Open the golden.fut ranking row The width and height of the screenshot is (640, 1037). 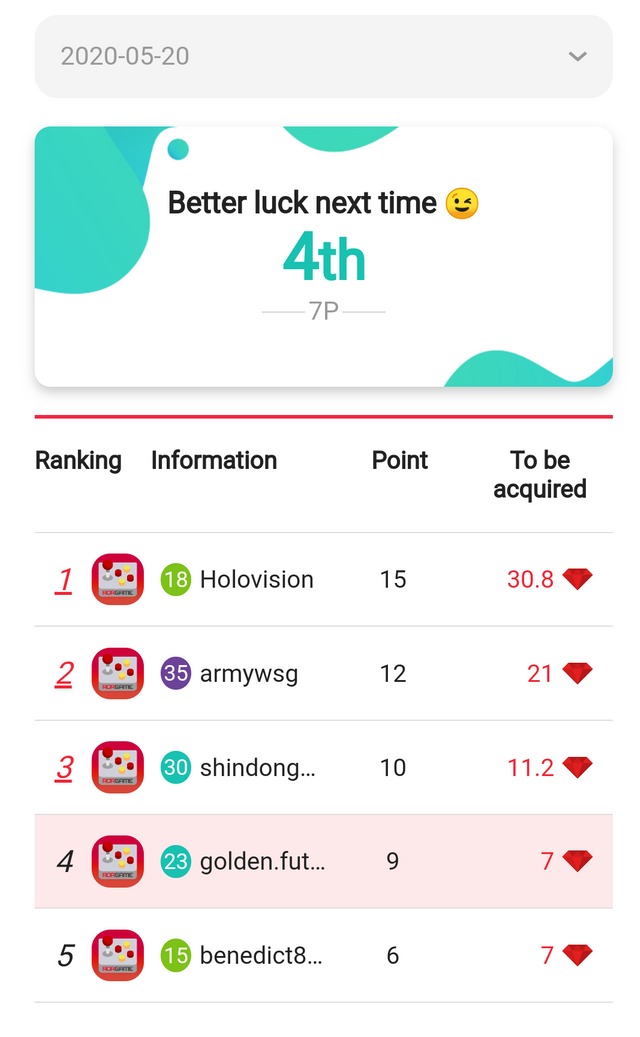(261, 862)
